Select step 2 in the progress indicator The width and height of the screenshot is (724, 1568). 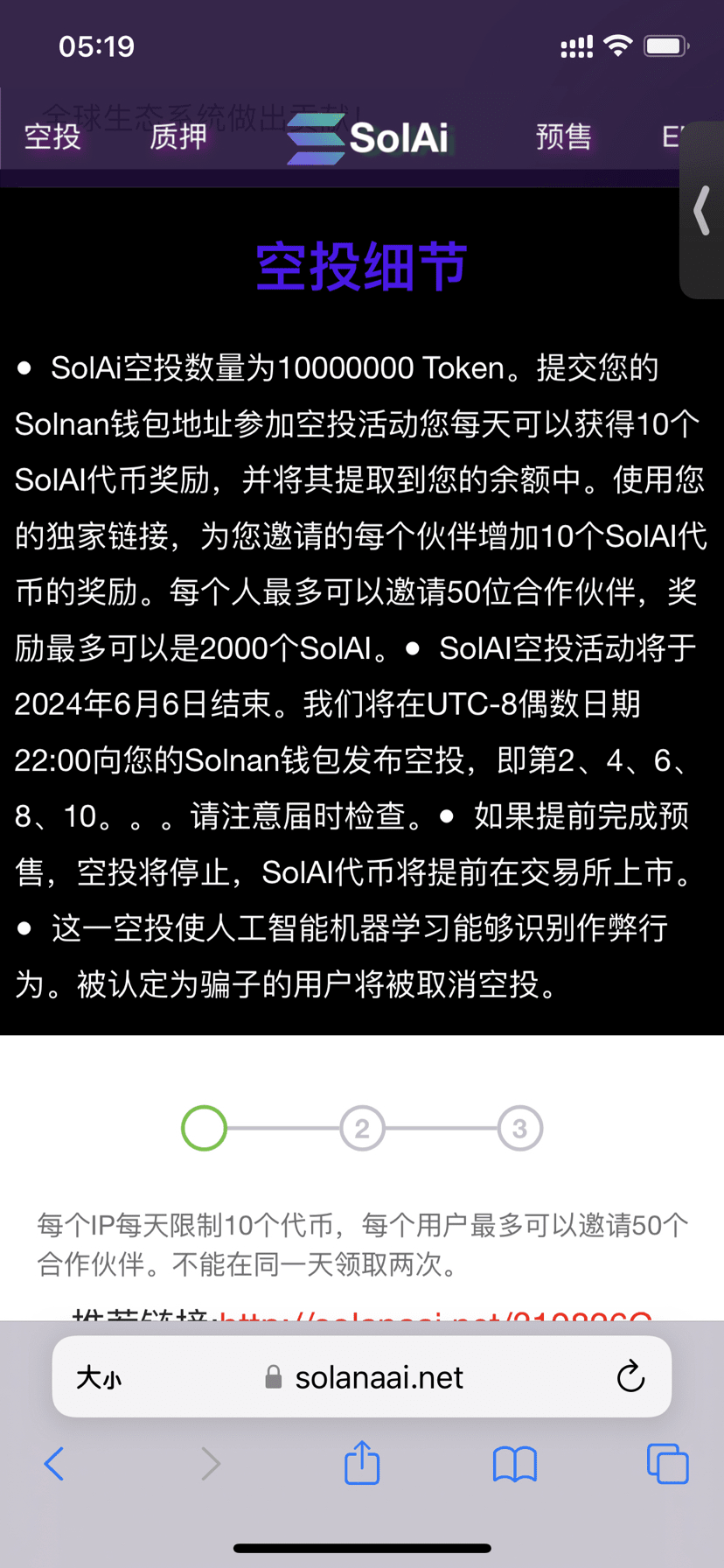point(362,1128)
